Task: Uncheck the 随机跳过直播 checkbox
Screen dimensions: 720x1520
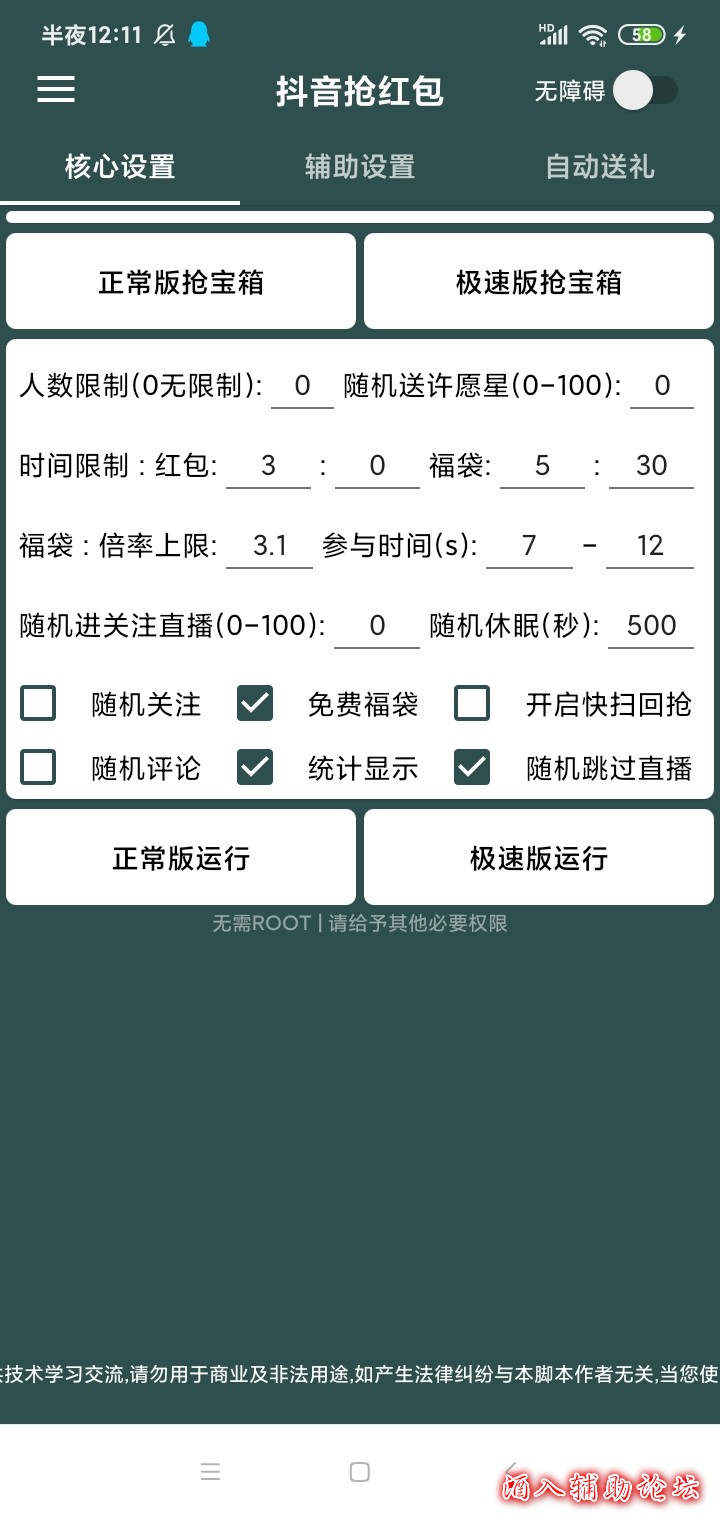Action: 472,768
